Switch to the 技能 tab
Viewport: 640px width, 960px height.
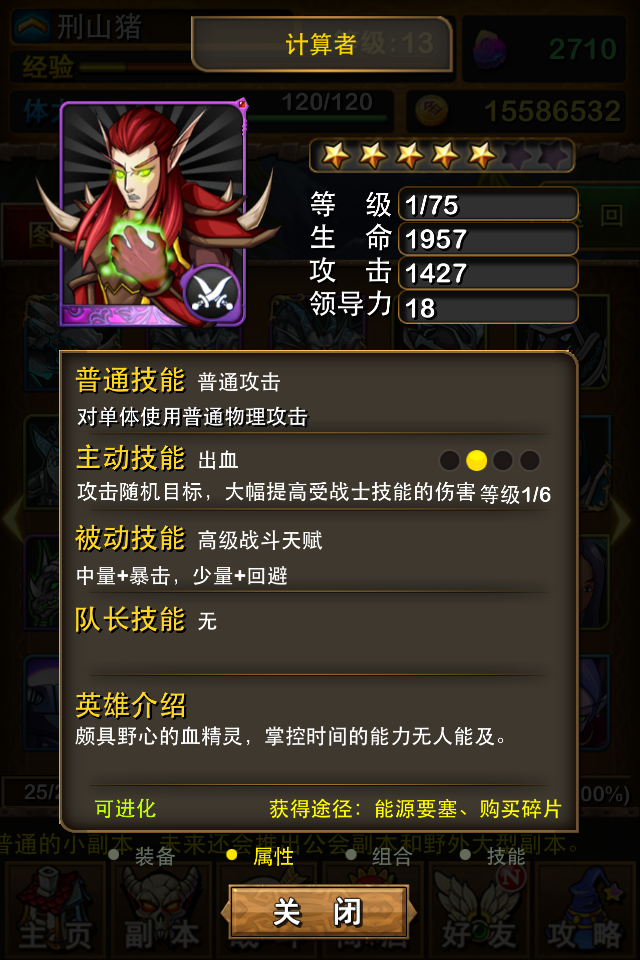tap(505, 856)
